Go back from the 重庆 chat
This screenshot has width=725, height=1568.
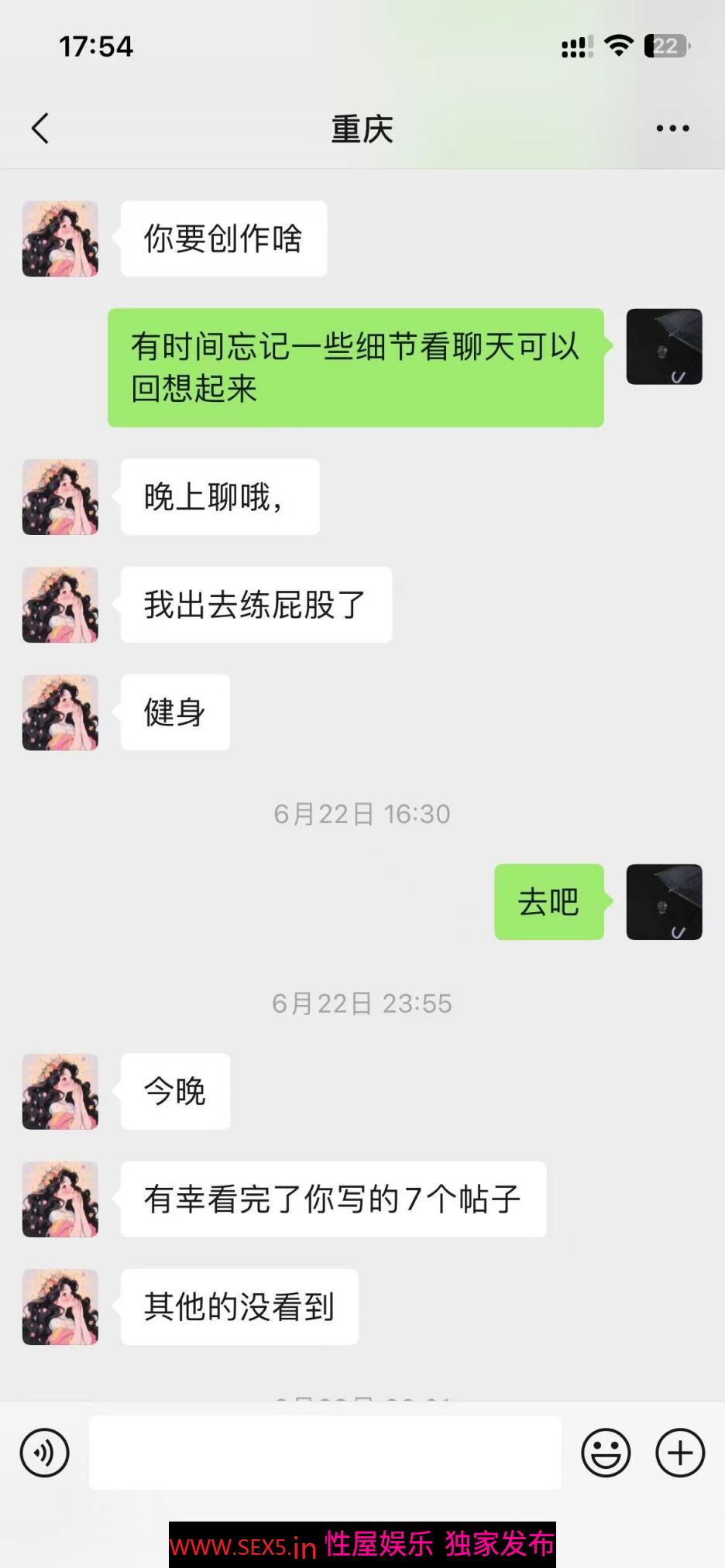click(x=40, y=129)
